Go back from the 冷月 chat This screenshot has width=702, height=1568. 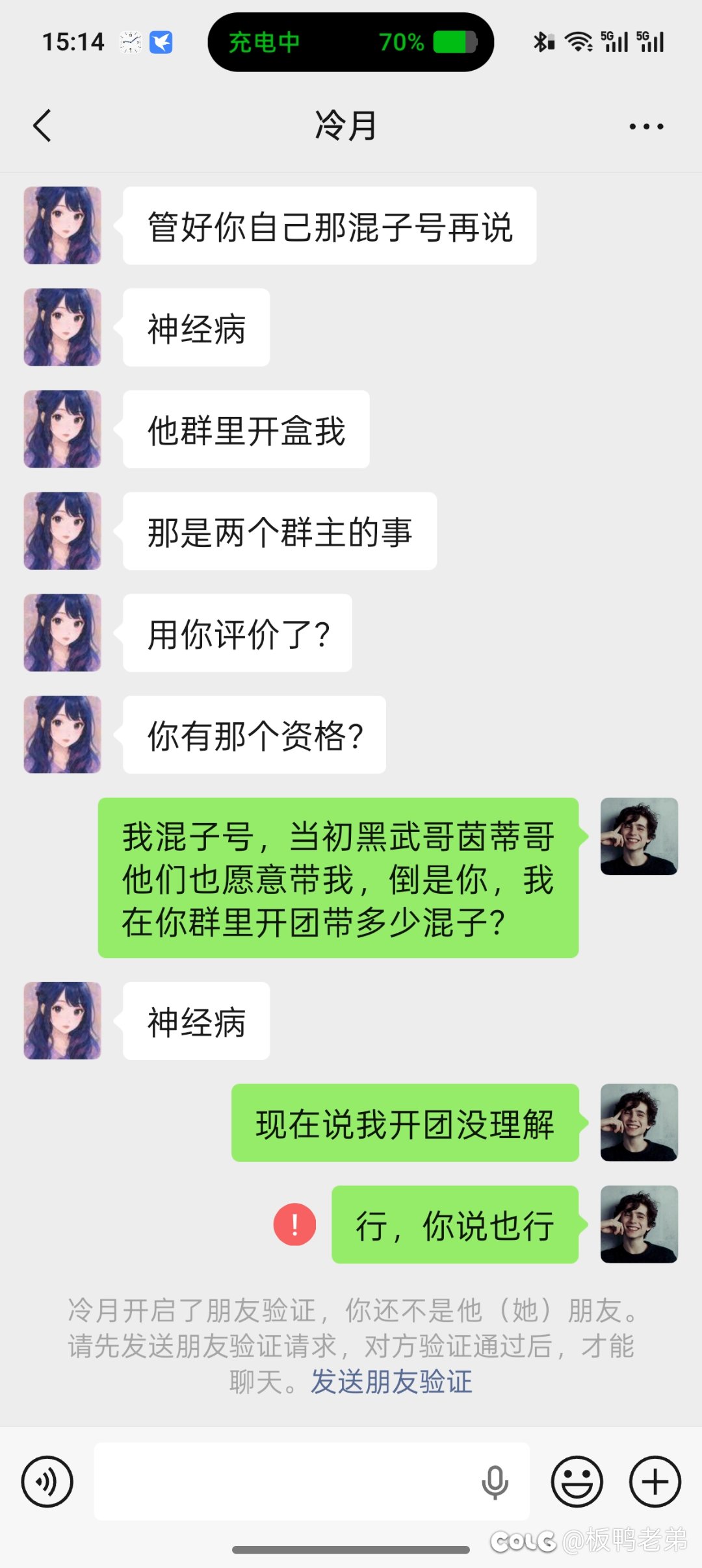coord(42,125)
